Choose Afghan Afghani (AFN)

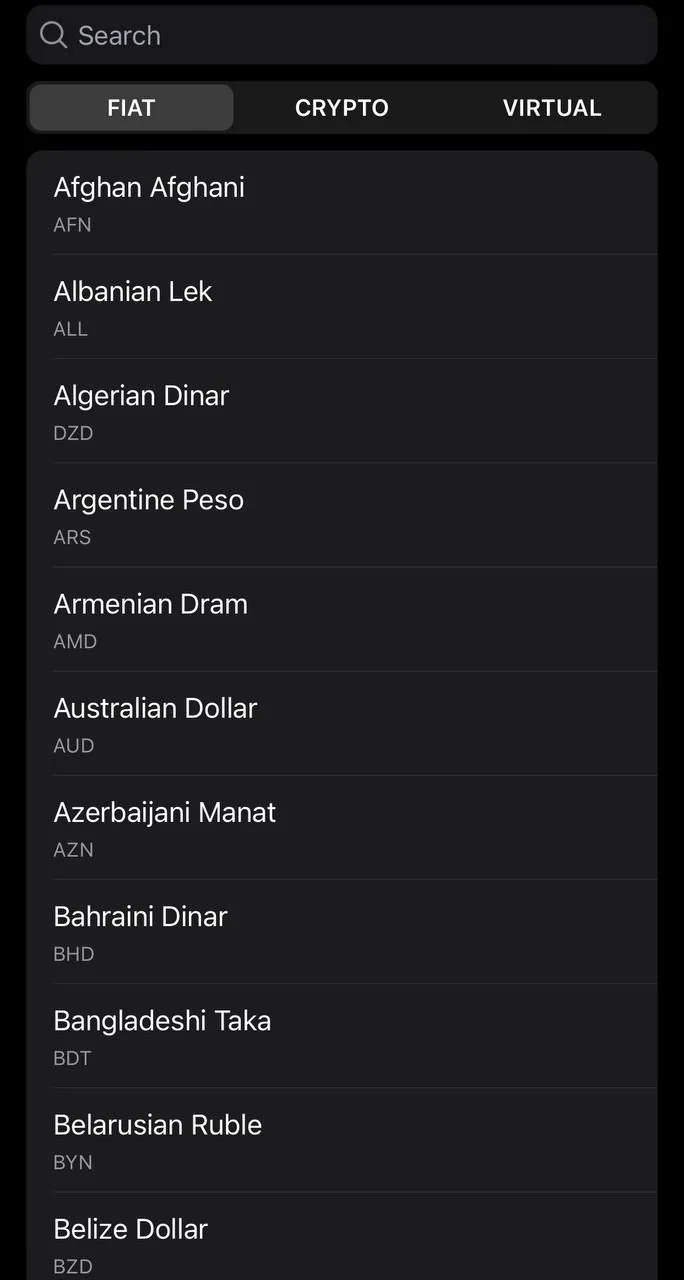(342, 203)
